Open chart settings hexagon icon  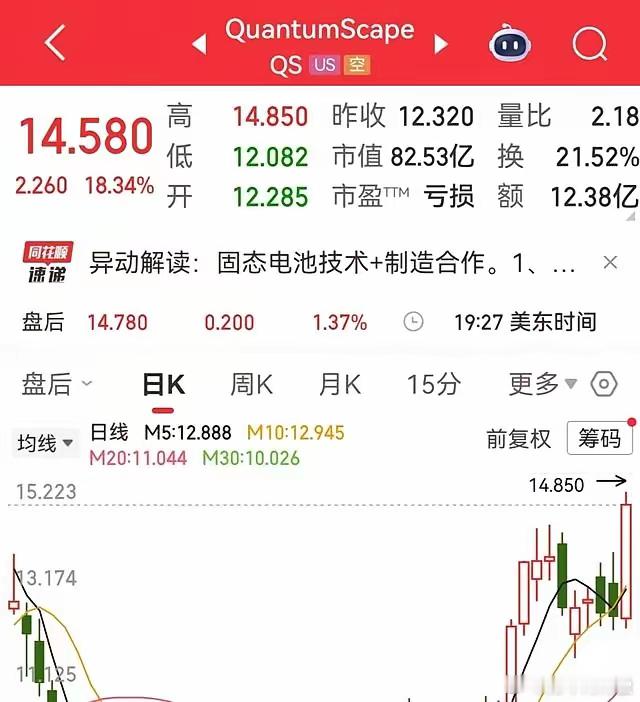(x=603, y=383)
